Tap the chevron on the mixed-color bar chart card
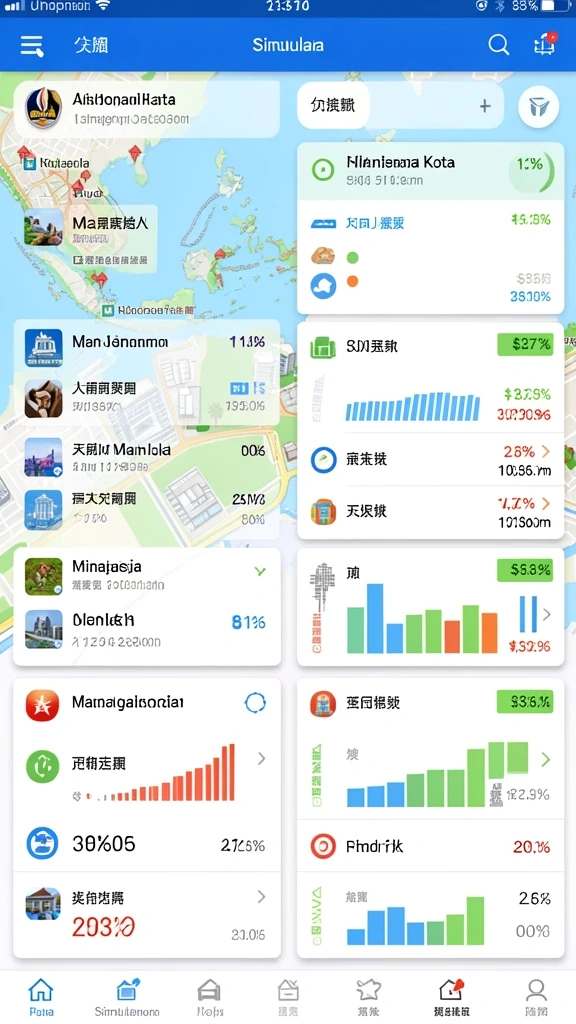Viewport: 576px width, 1024px height. point(547,615)
